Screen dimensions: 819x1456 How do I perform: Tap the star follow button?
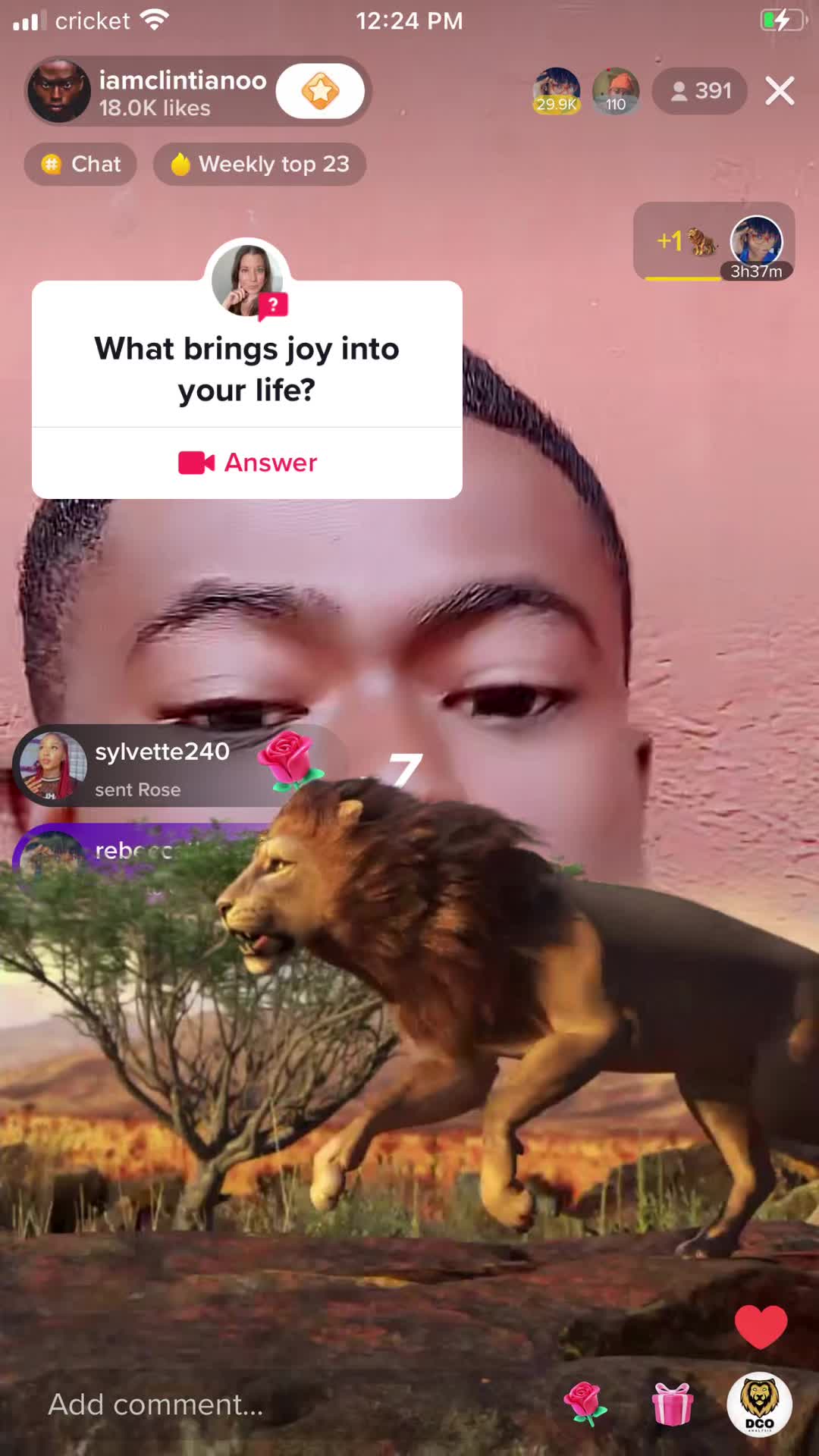tap(320, 92)
